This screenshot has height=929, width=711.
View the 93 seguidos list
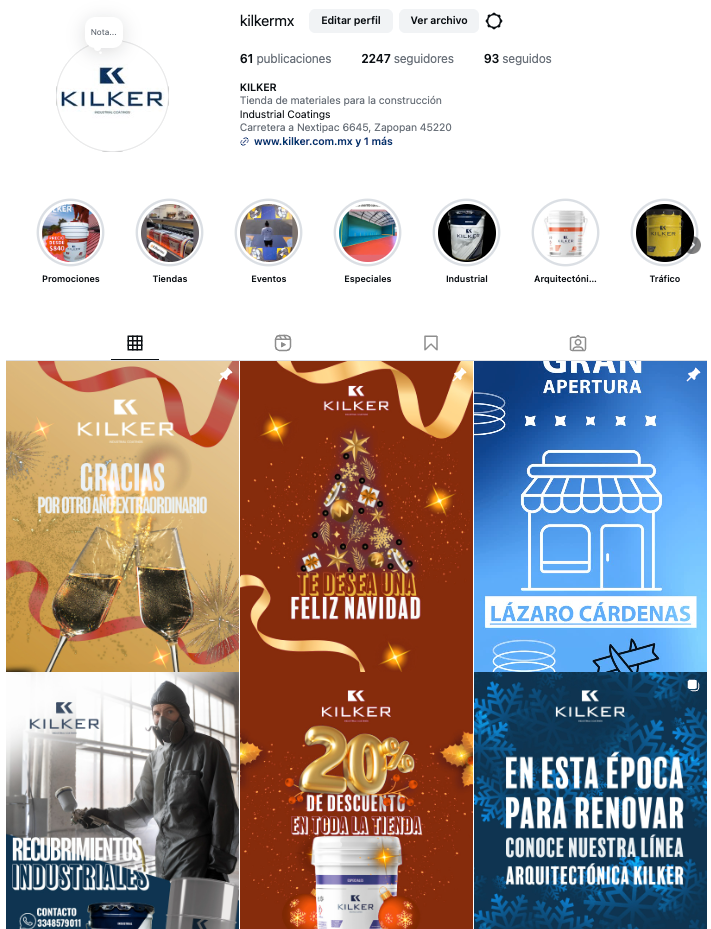(517, 59)
